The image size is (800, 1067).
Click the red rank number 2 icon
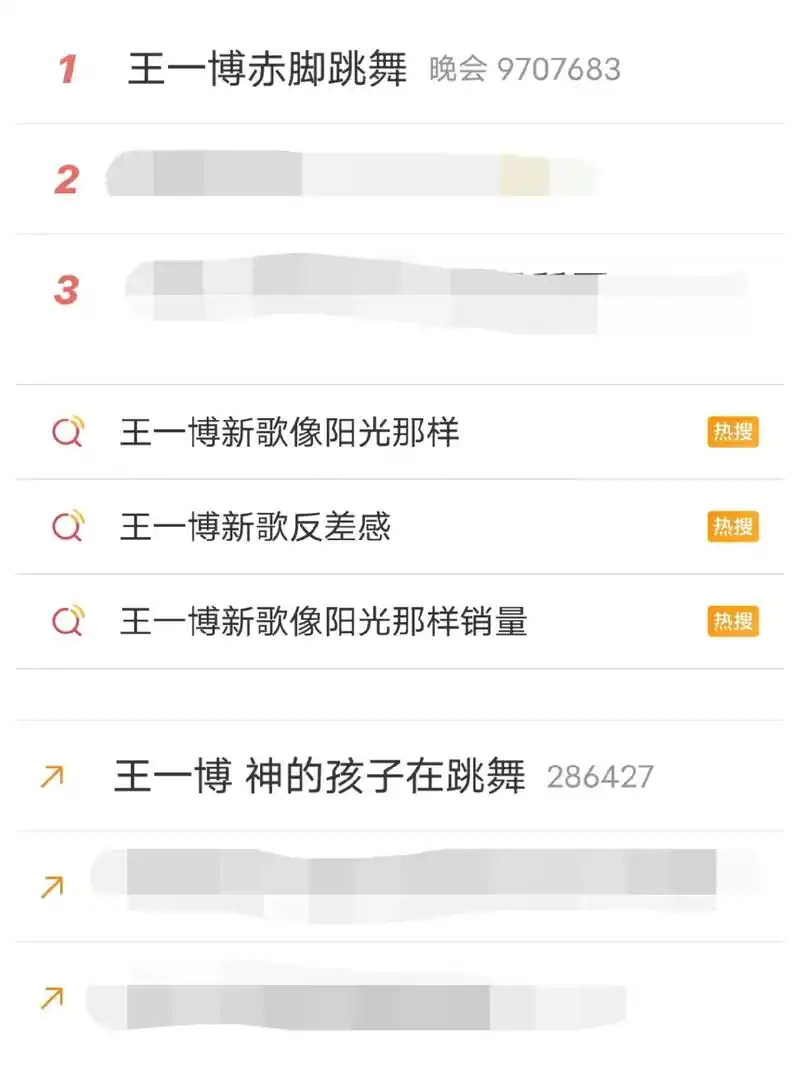point(65,178)
